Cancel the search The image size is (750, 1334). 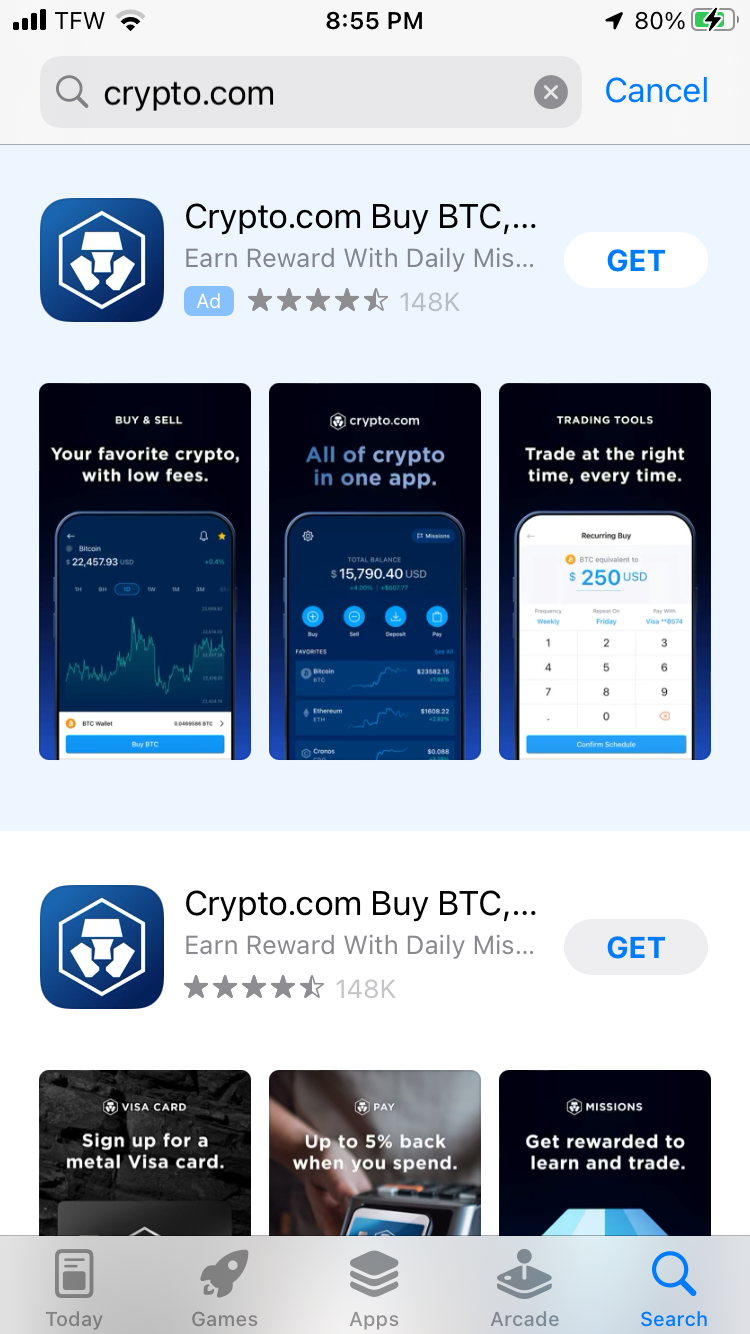[x=656, y=91]
